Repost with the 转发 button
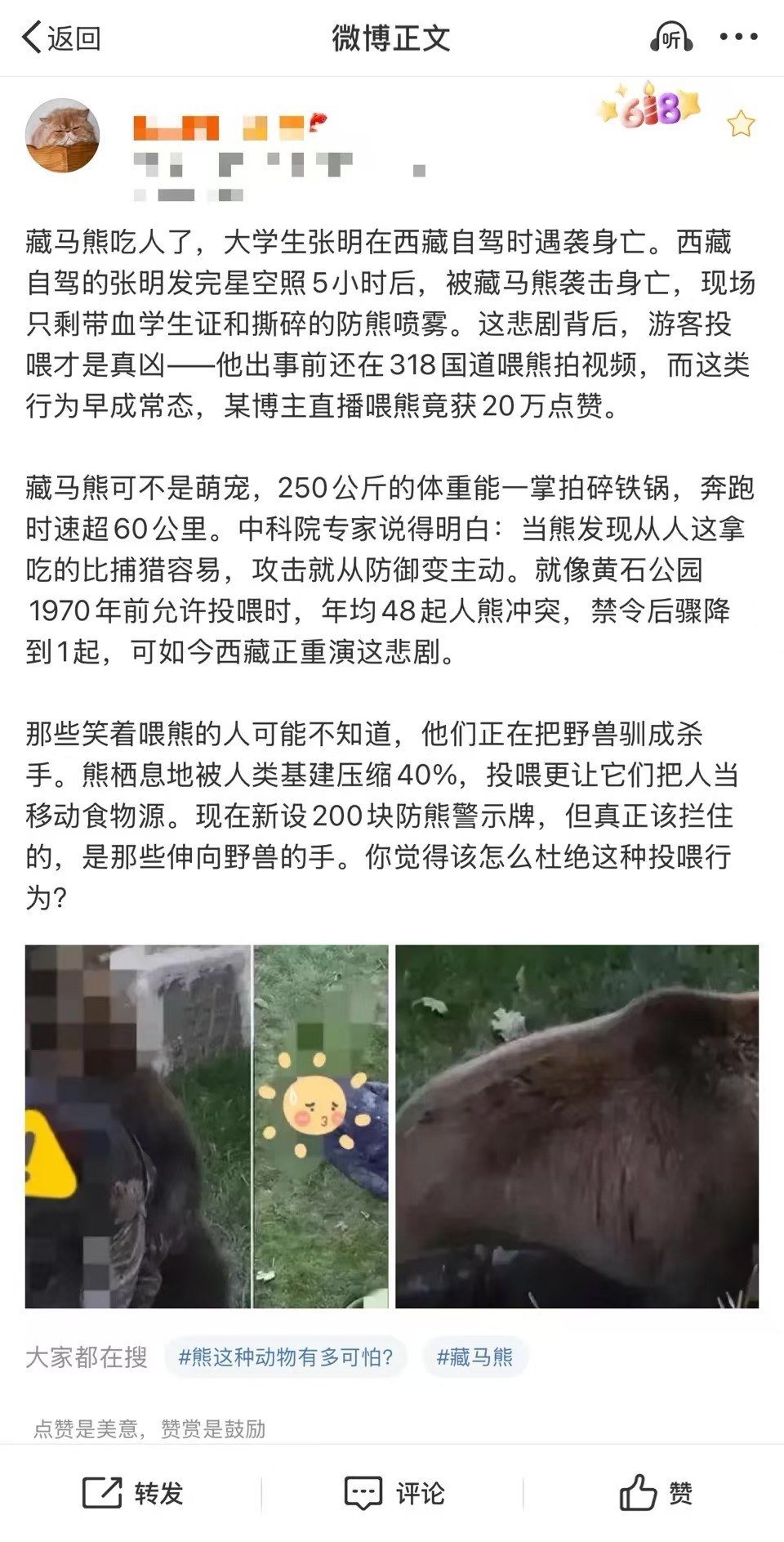This screenshot has width=784, height=1542. pos(132,1493)
